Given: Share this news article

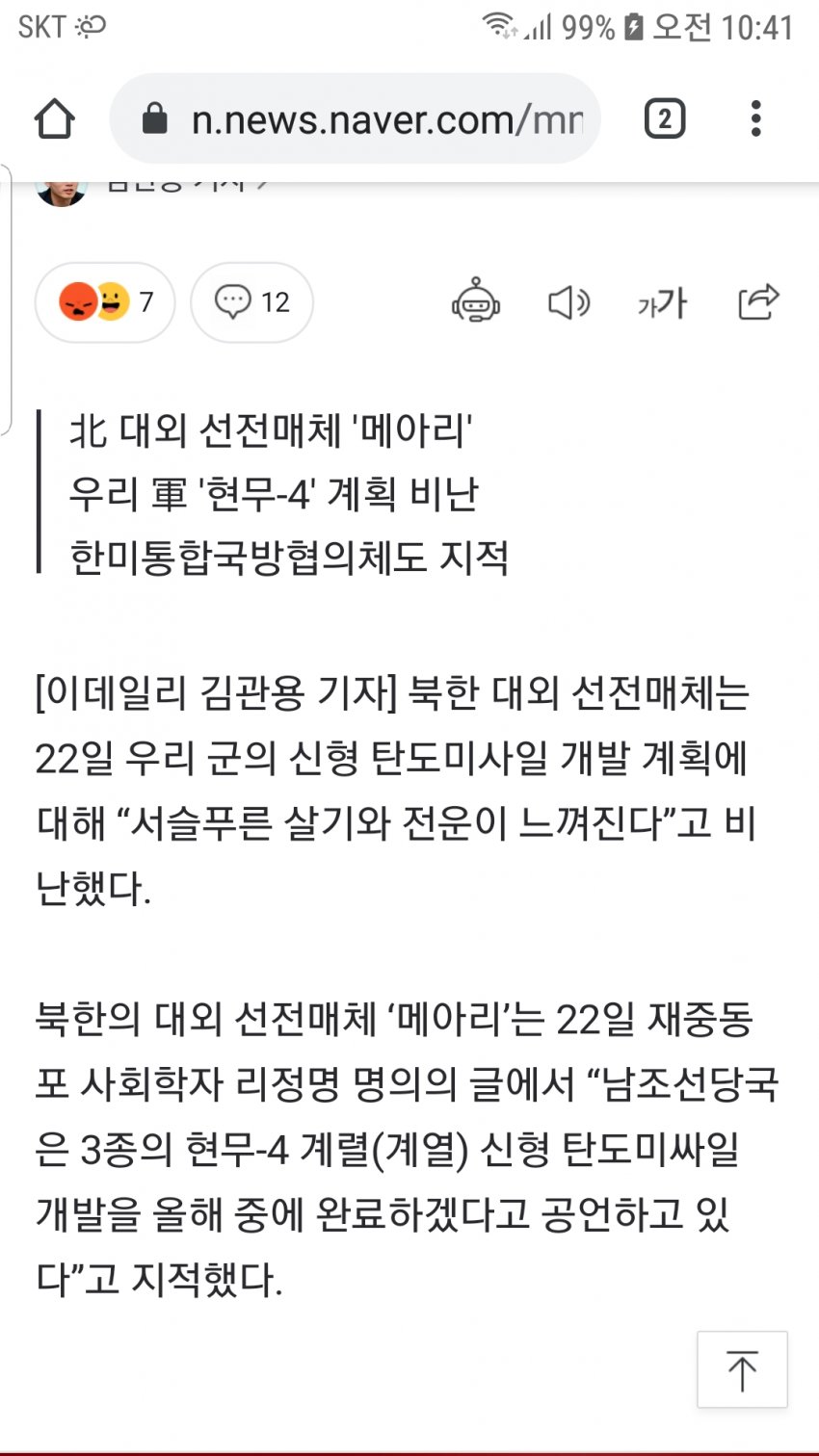Looking at the screenshot, I should point(757,302).
